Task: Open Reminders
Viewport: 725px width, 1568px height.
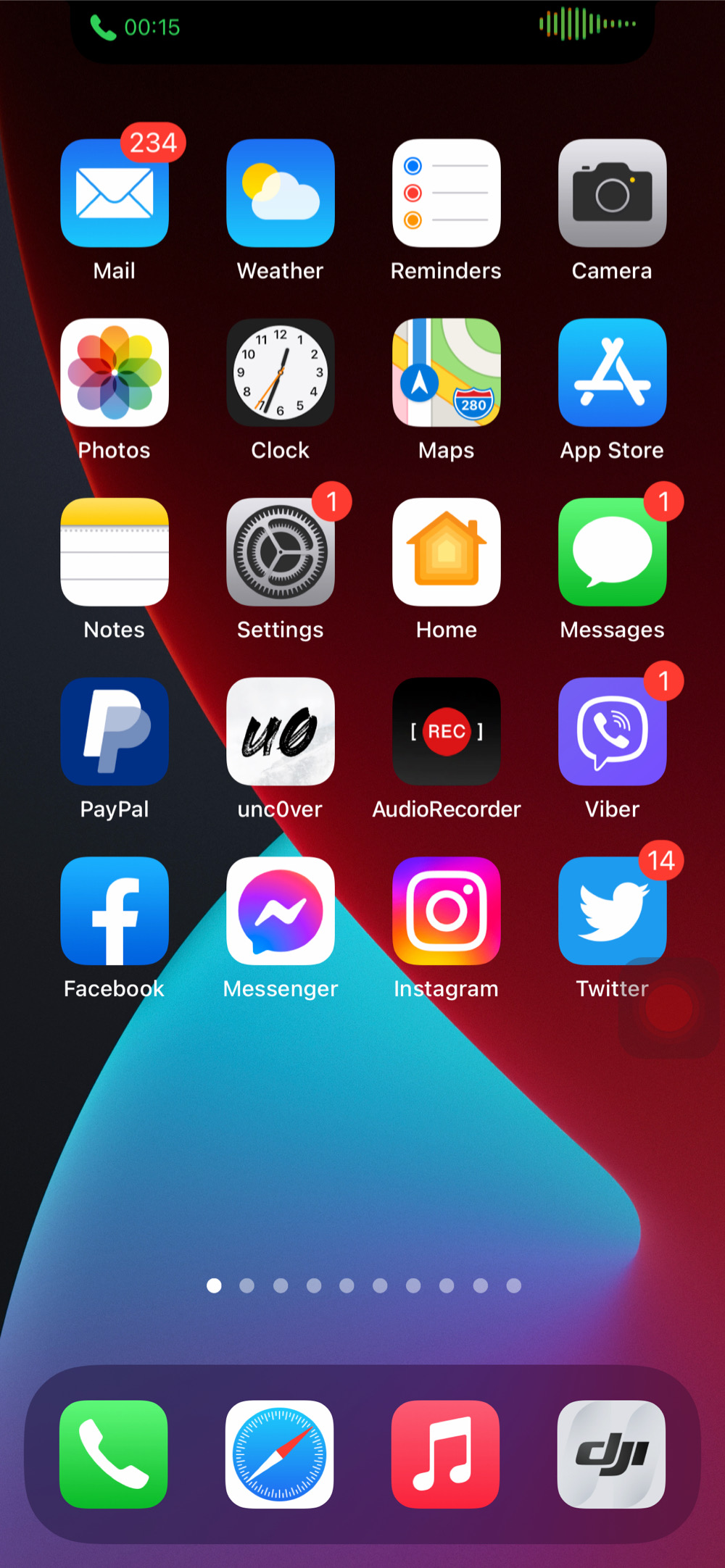Action: click(446, 193)
